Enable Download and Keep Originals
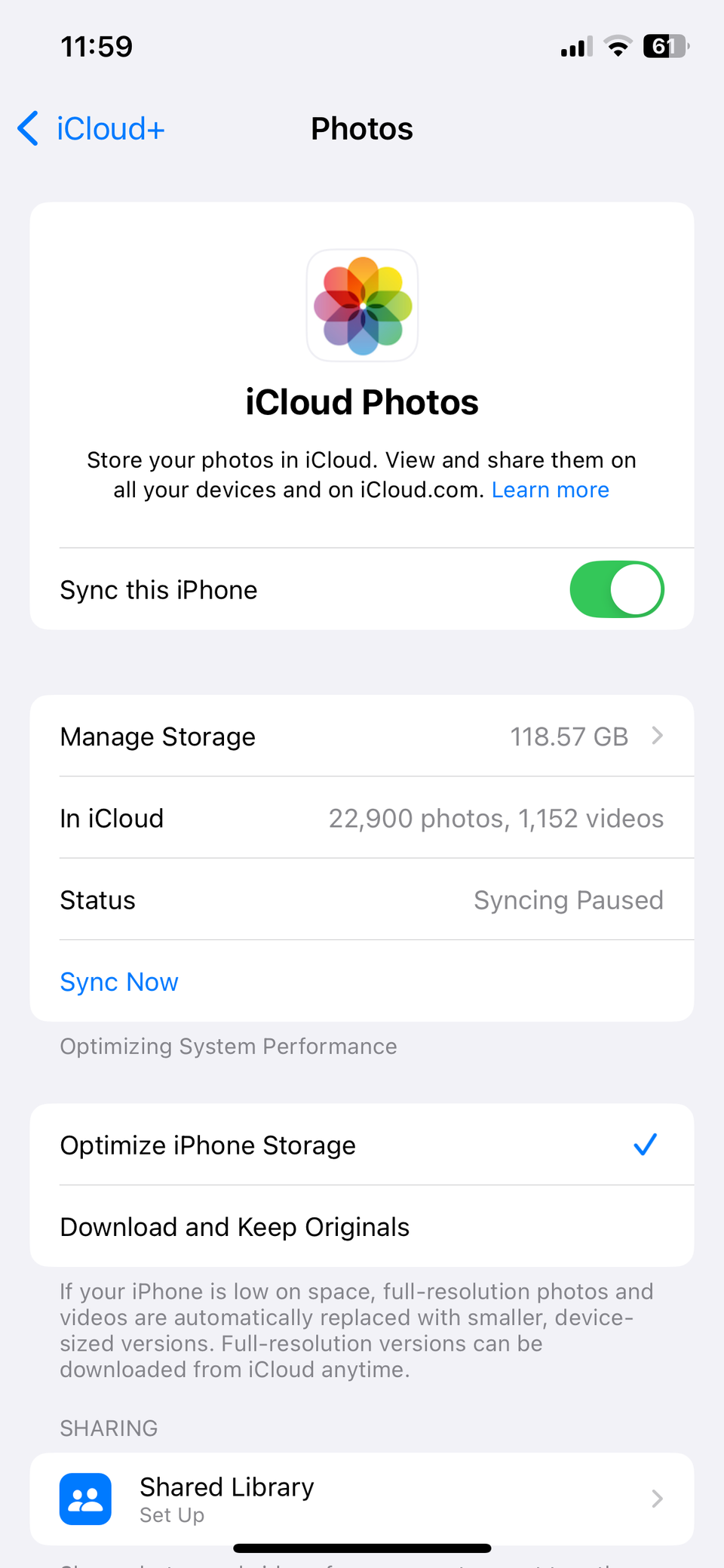The image size is (724, 1568). click(235, 1226)
